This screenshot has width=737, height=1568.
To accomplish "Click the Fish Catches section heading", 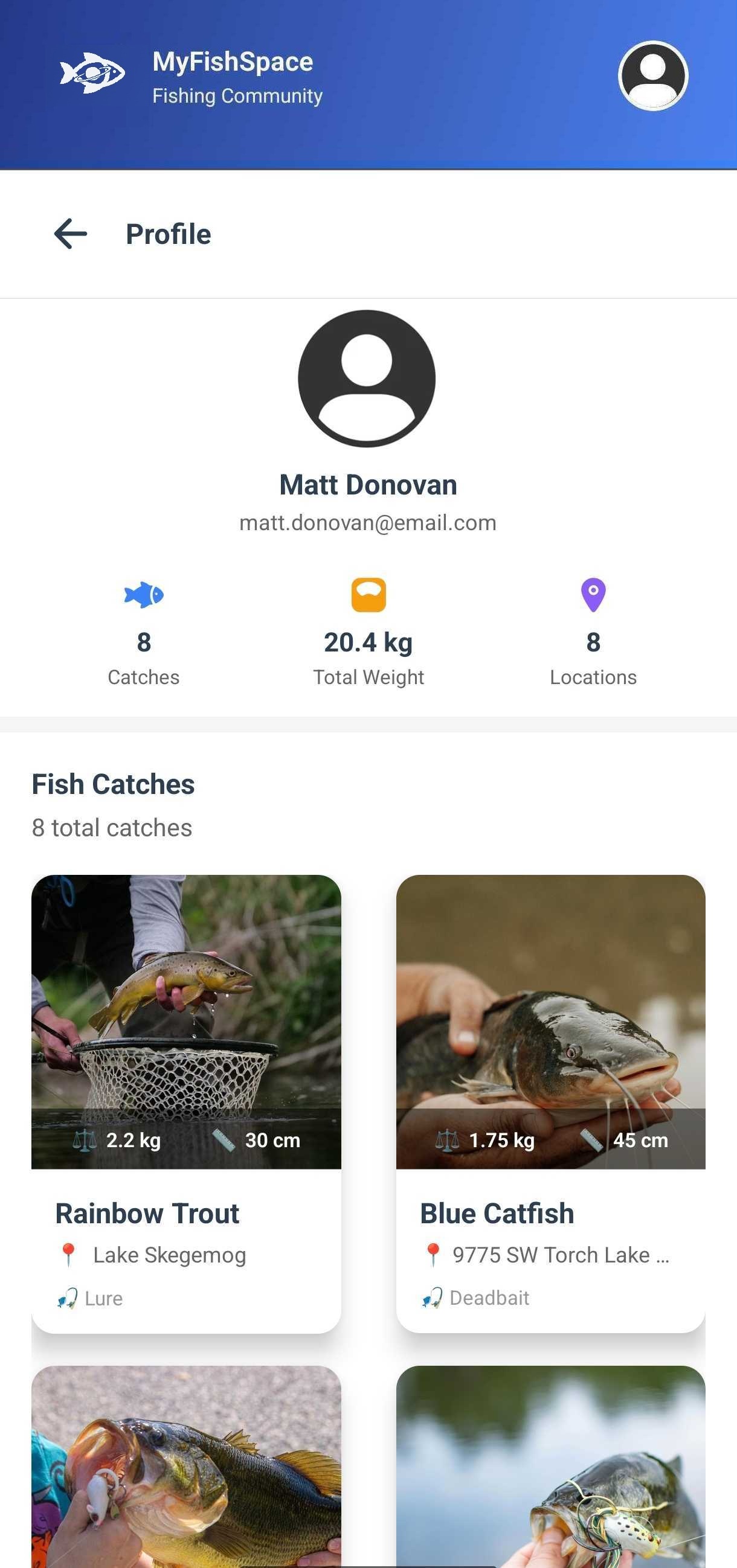I will 113,784.
